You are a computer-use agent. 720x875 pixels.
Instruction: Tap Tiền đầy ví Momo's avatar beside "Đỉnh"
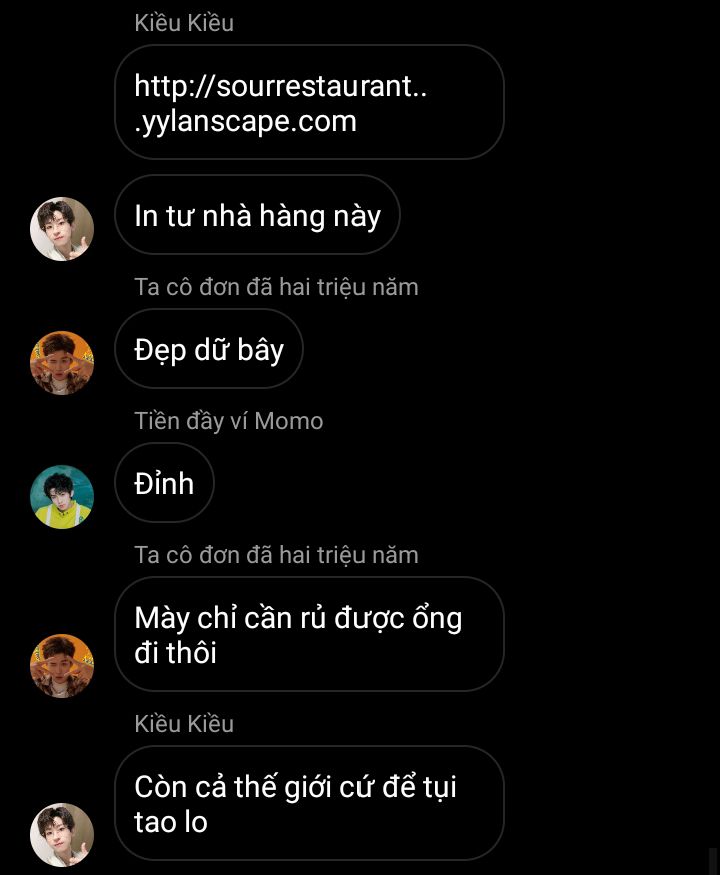pos(62,497)
